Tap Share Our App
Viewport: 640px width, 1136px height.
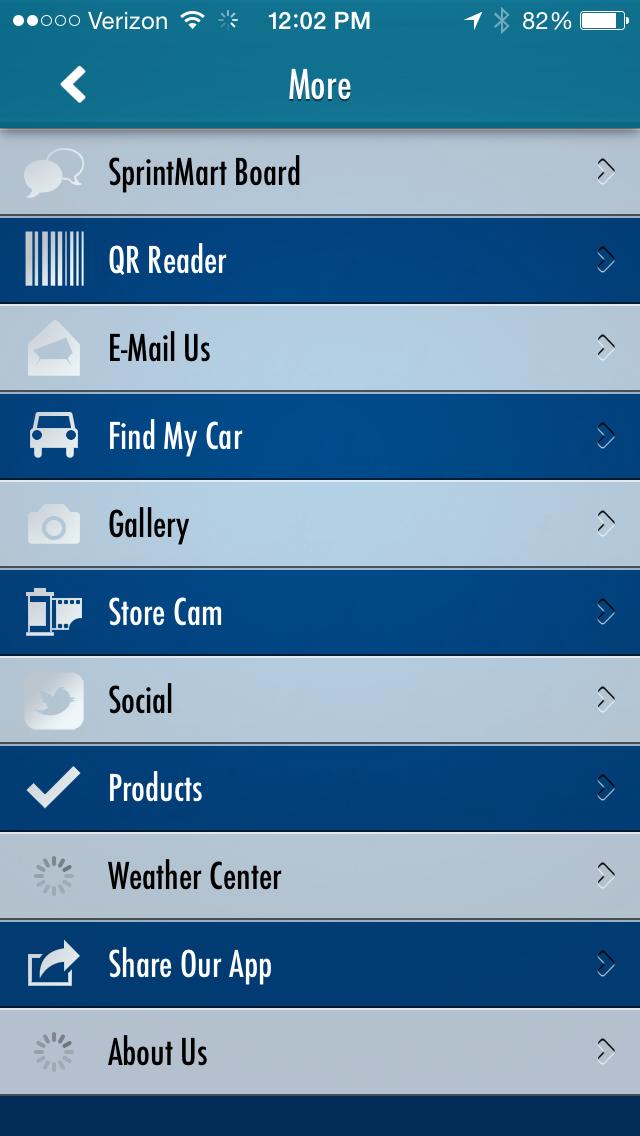320,965
